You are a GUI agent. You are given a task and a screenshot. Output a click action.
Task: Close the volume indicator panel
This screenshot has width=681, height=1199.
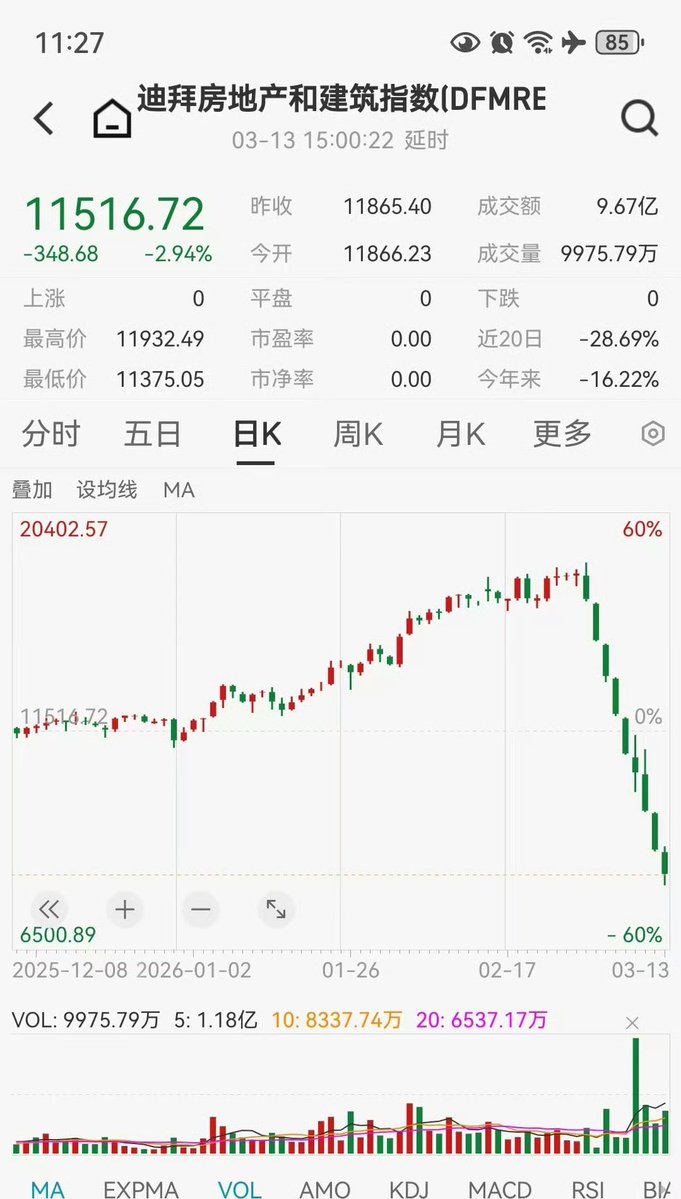[x=632, y=1023]
